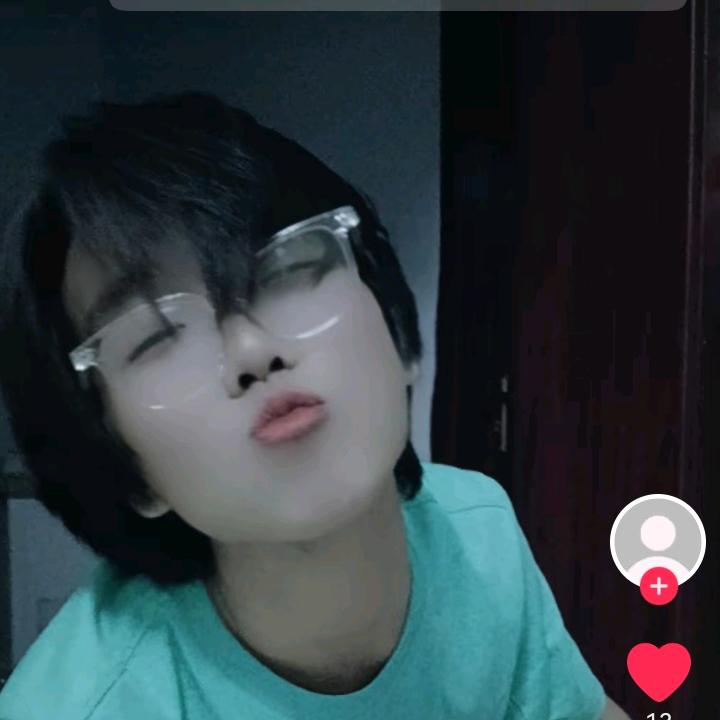Follow the creator with the plus button

(x=658, y=587)
